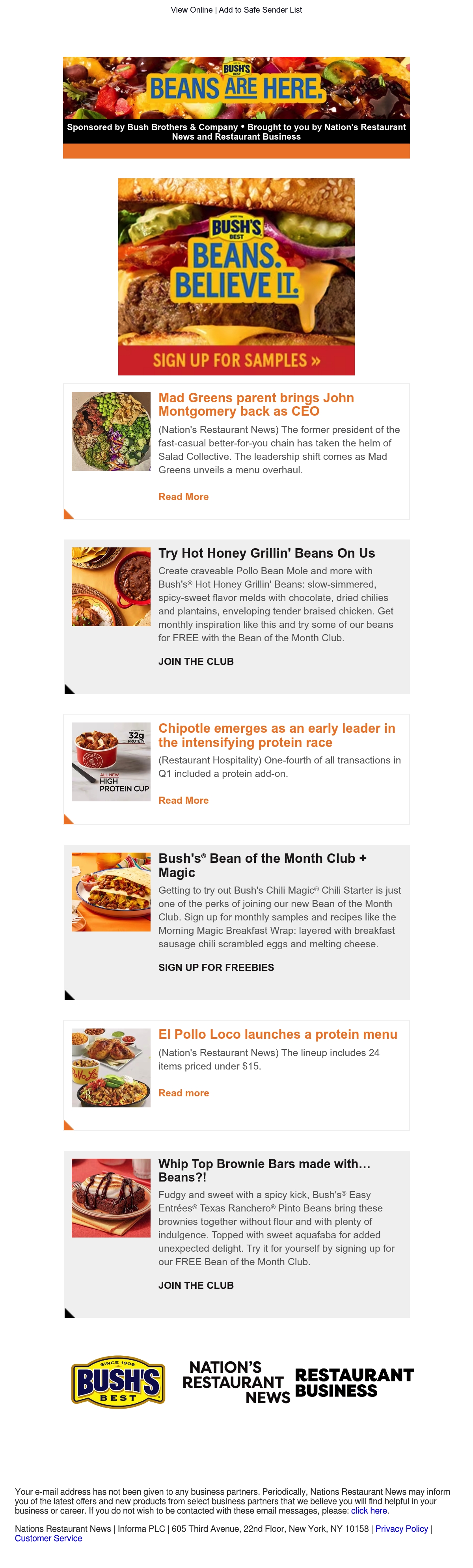Open the View Online link

(191, 10)
